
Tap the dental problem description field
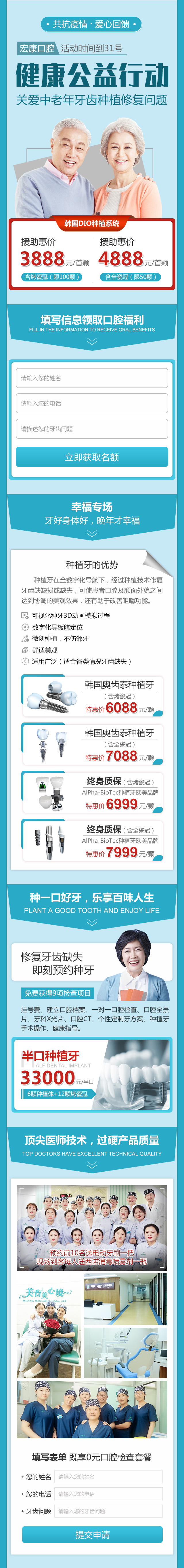click(91, 428)
